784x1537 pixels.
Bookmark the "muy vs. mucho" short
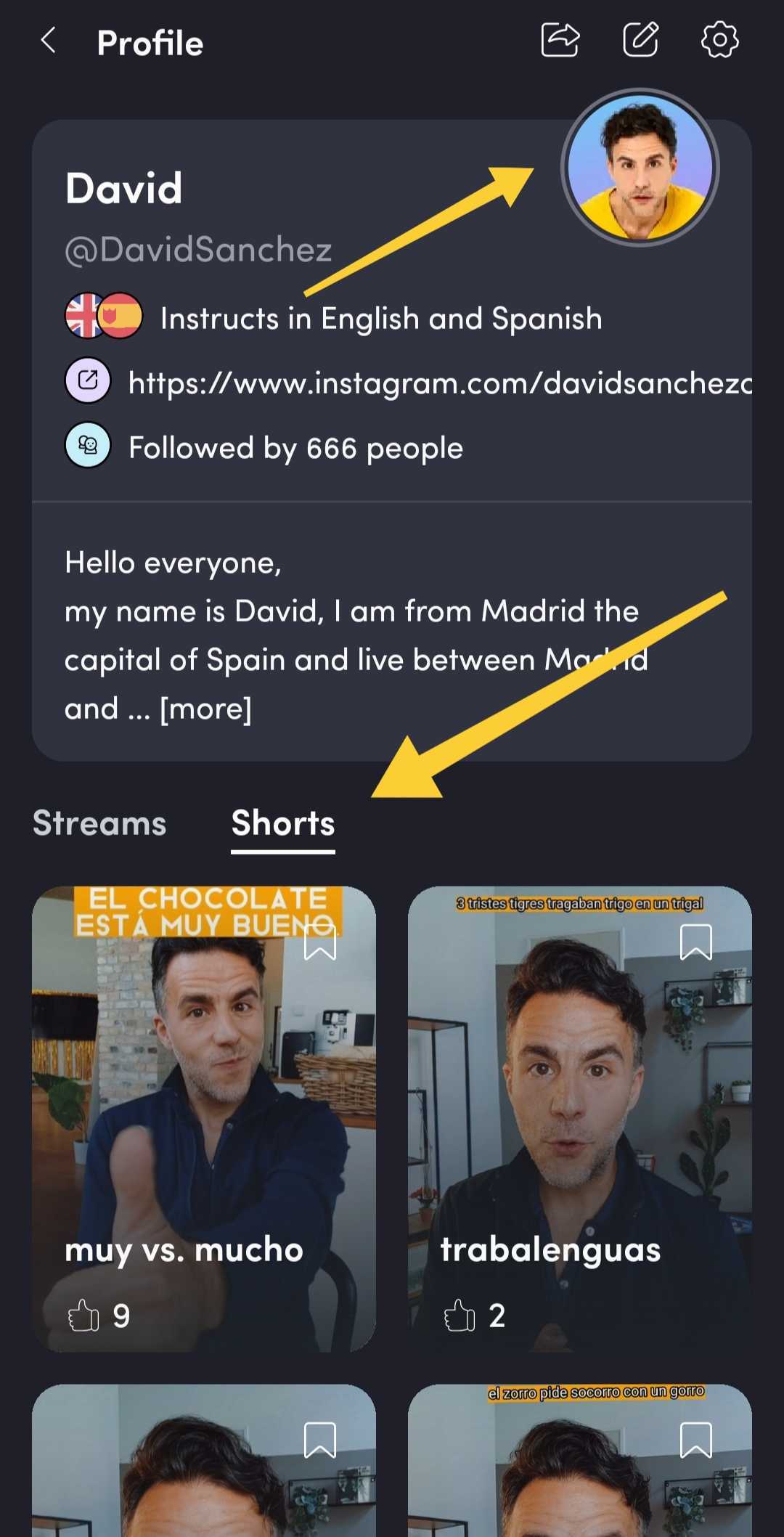319,942
